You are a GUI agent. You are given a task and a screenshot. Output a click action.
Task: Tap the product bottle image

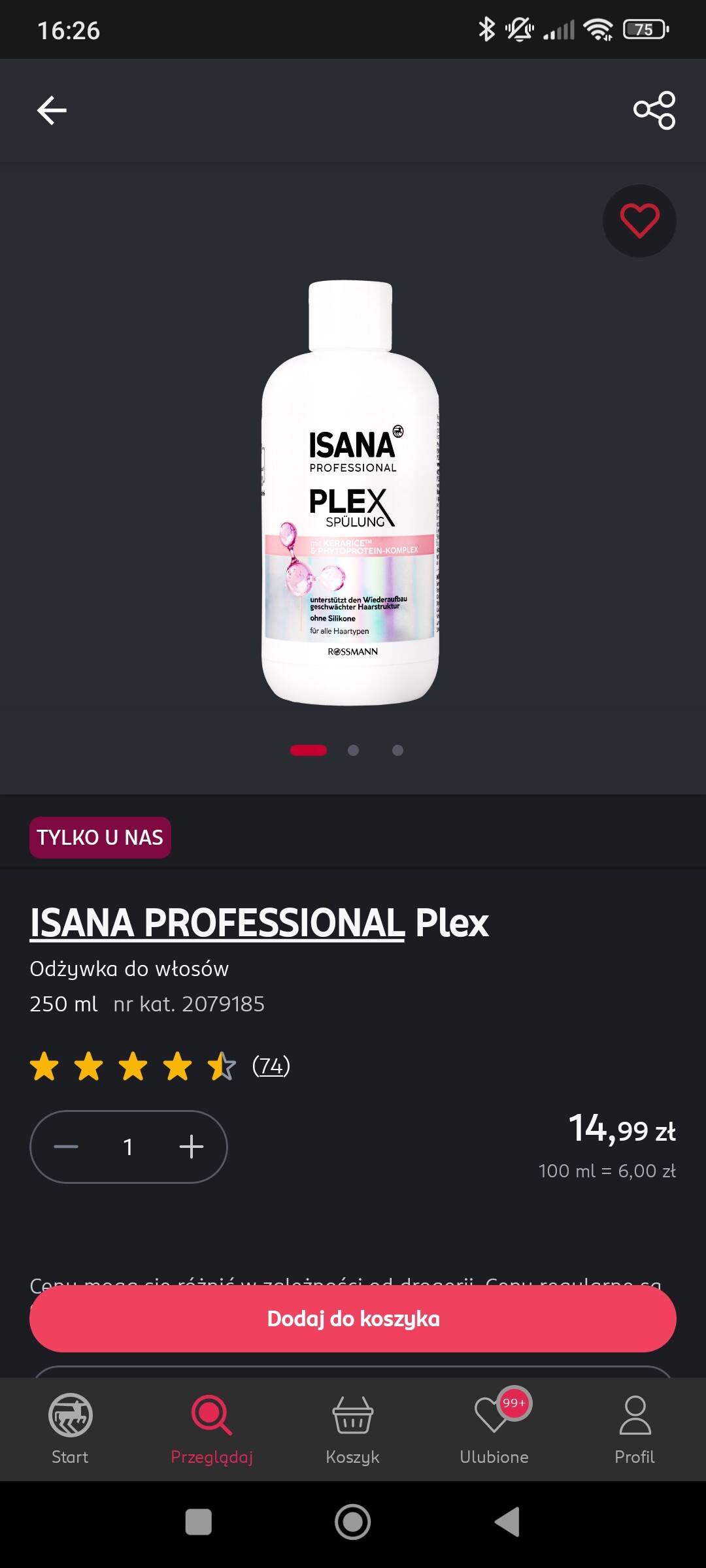pos(350,493)
